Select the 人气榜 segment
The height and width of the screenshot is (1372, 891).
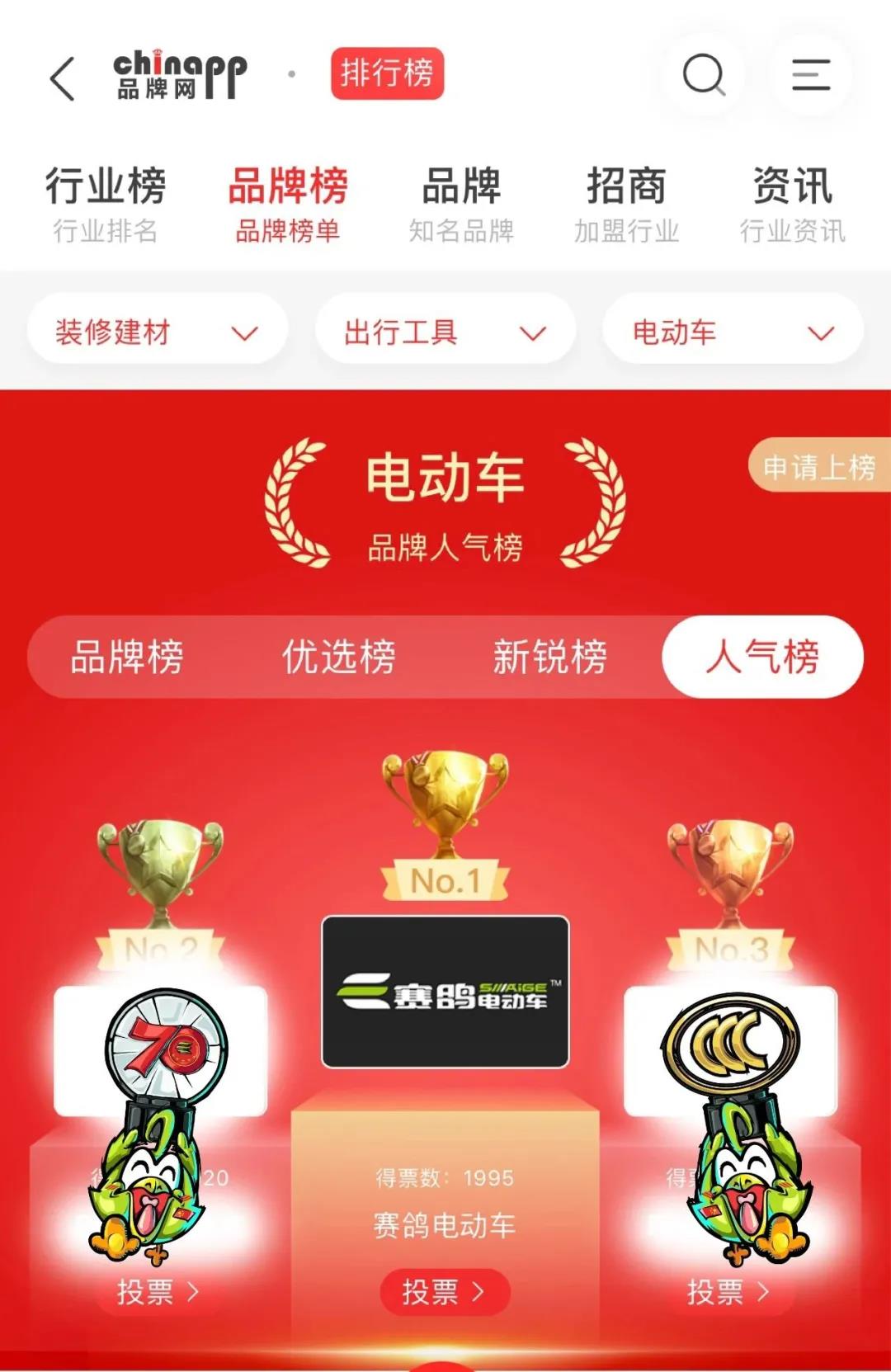click(x=762, y=657)
